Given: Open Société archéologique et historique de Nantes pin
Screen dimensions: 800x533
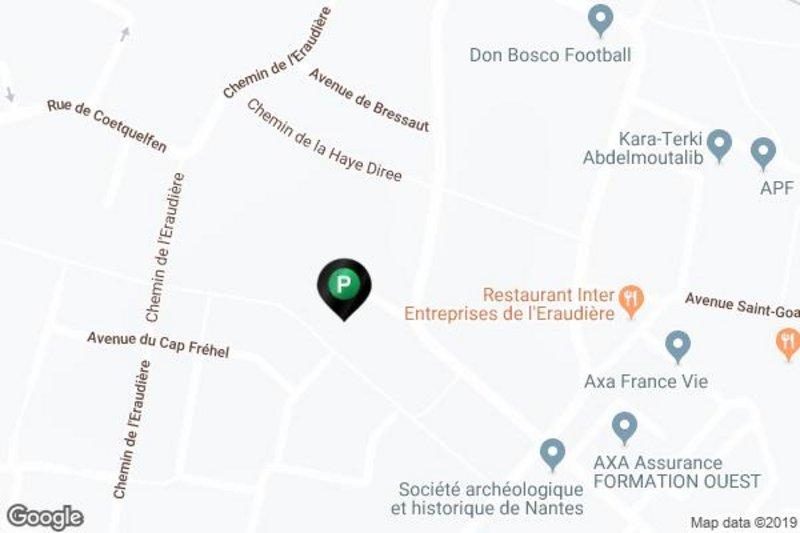Looking at the screenshot, I should (552, 455).
